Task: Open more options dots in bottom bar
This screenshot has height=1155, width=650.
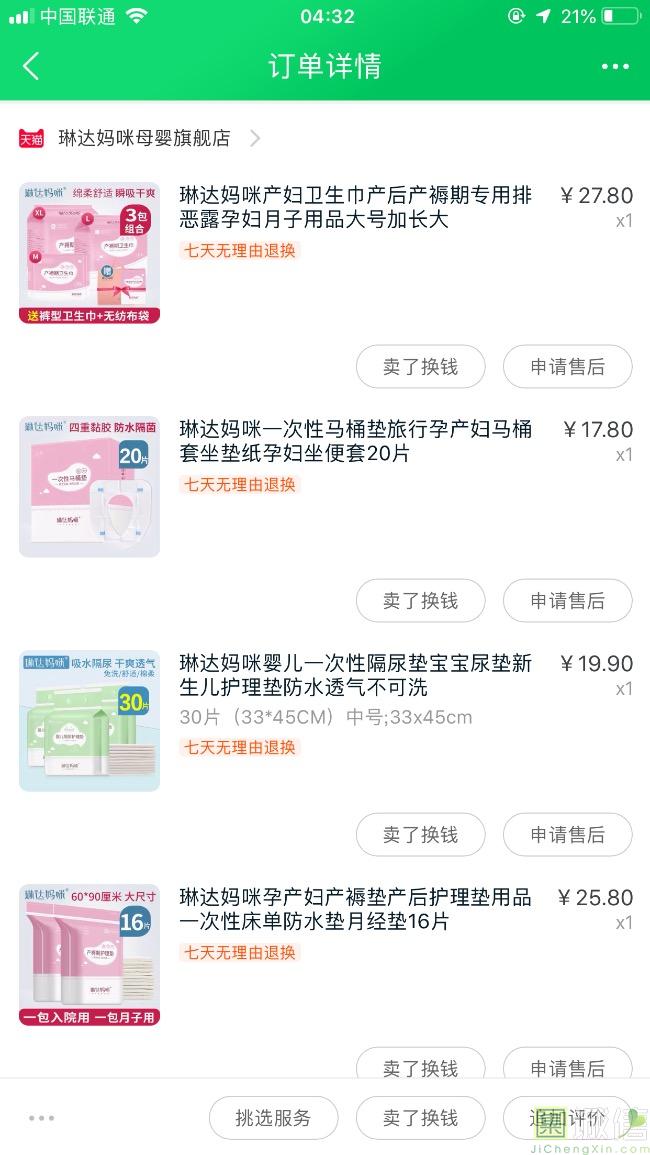Action: pyautogui.click(x=42, y=1118)
